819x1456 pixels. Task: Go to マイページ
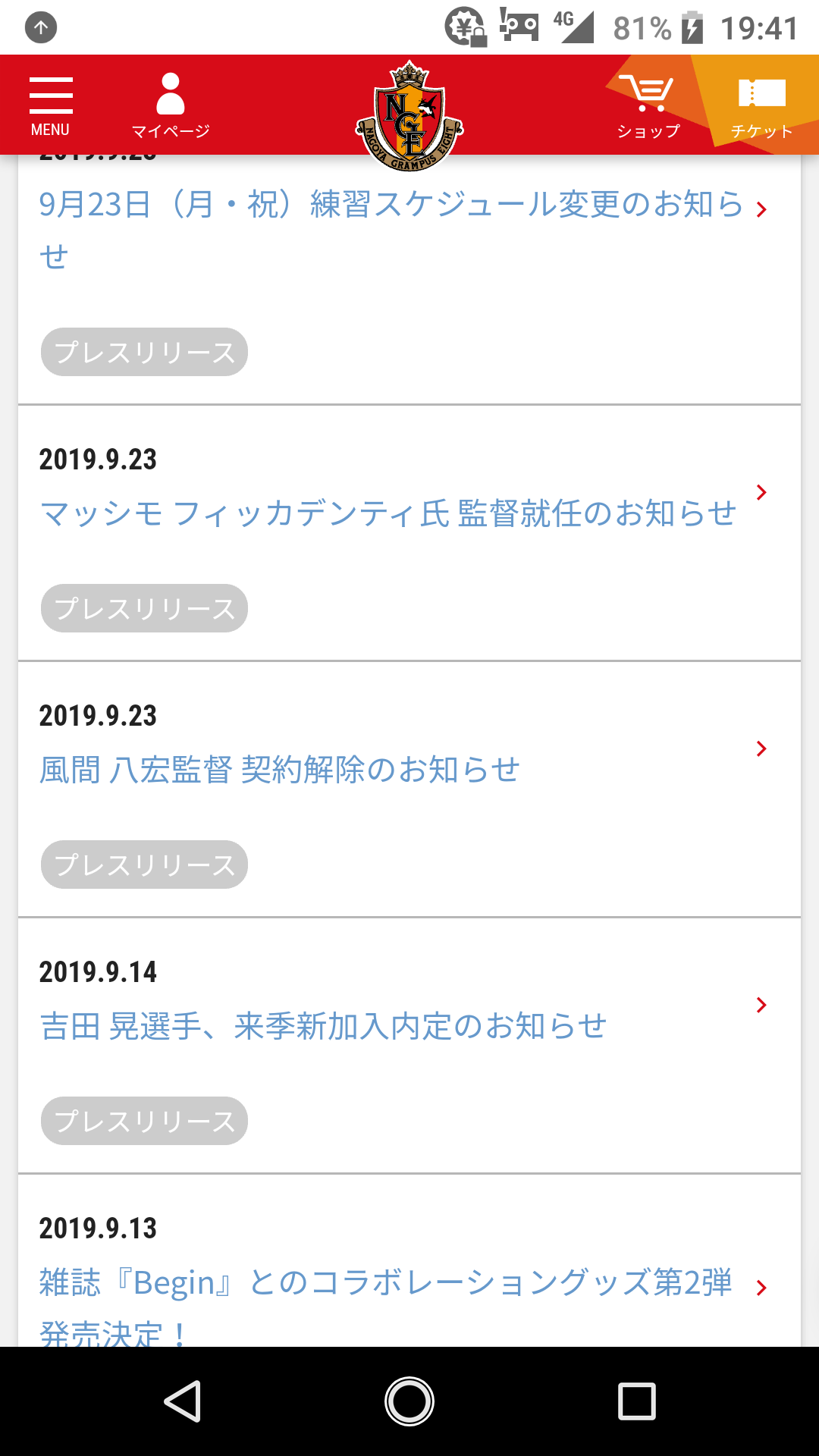(171, 106)
